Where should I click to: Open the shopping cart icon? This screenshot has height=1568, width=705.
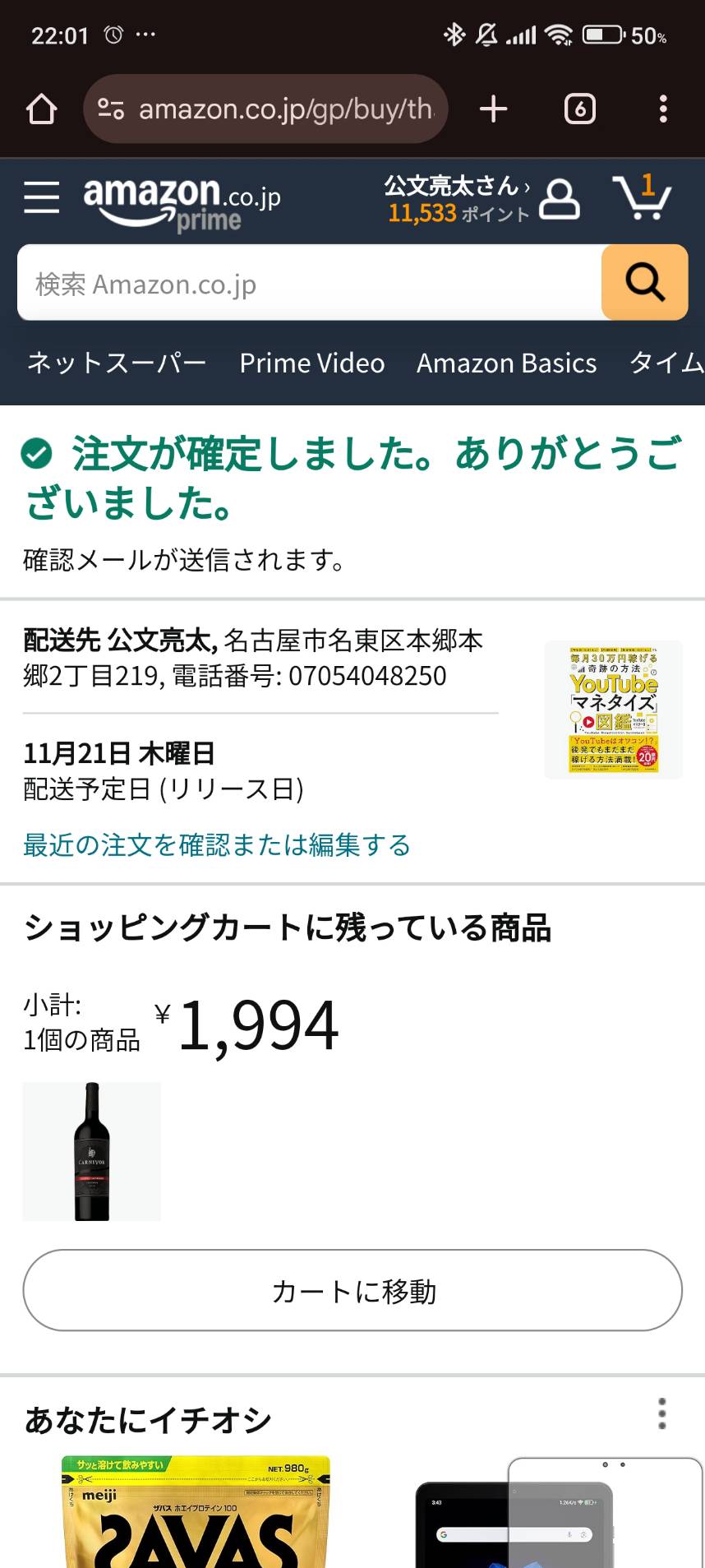[x=642, y=197]
